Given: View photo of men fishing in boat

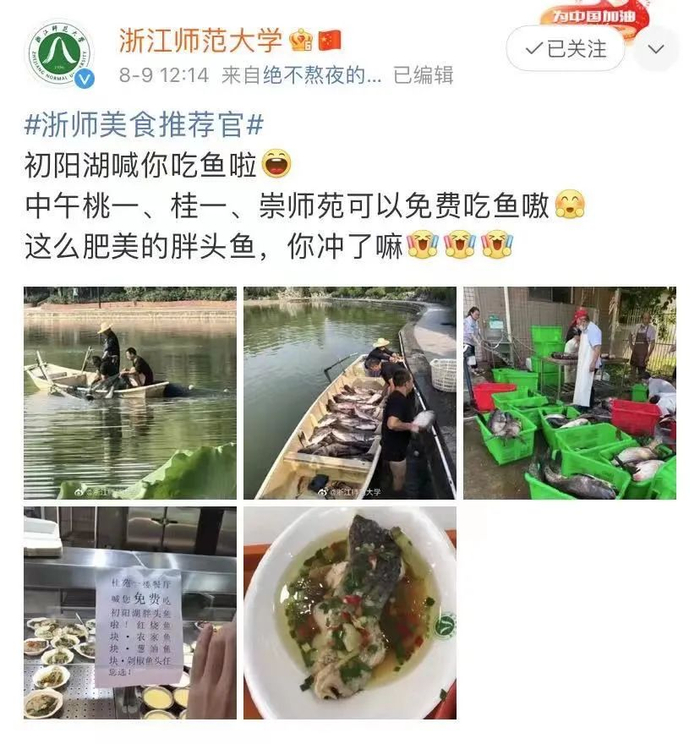Looking at the screenshot, I should (130, 393).
